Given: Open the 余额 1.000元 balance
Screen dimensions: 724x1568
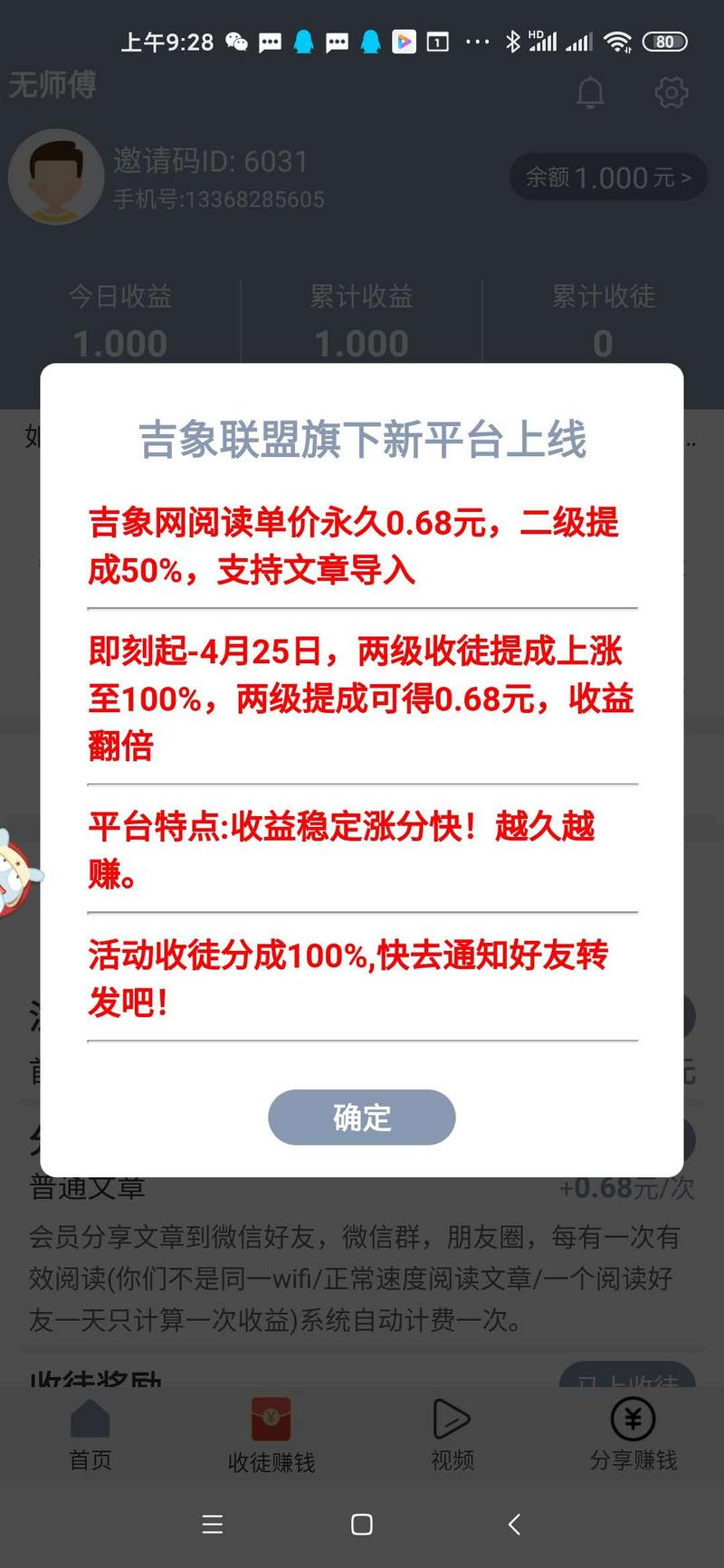Looking at the screenshot, I should [x=607, y=177].
